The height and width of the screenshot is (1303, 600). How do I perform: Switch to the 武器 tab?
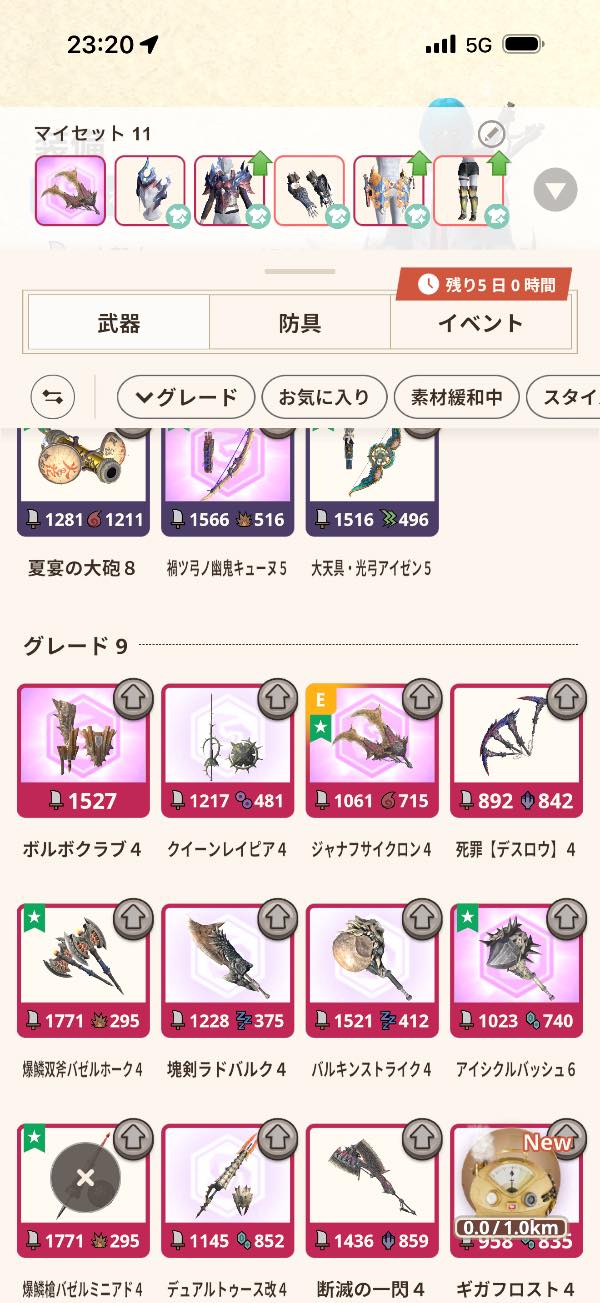pyautogui.click(x=118, y=323)
